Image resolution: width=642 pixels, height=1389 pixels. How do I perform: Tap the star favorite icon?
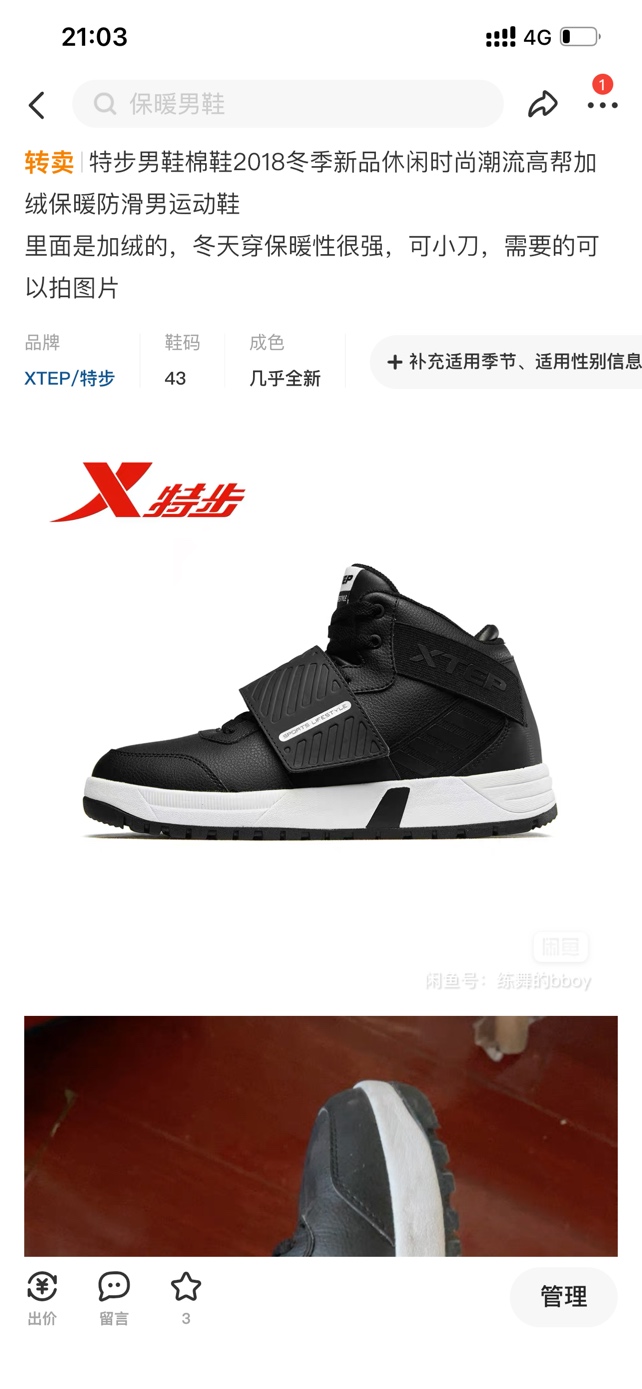point(186,1288)
